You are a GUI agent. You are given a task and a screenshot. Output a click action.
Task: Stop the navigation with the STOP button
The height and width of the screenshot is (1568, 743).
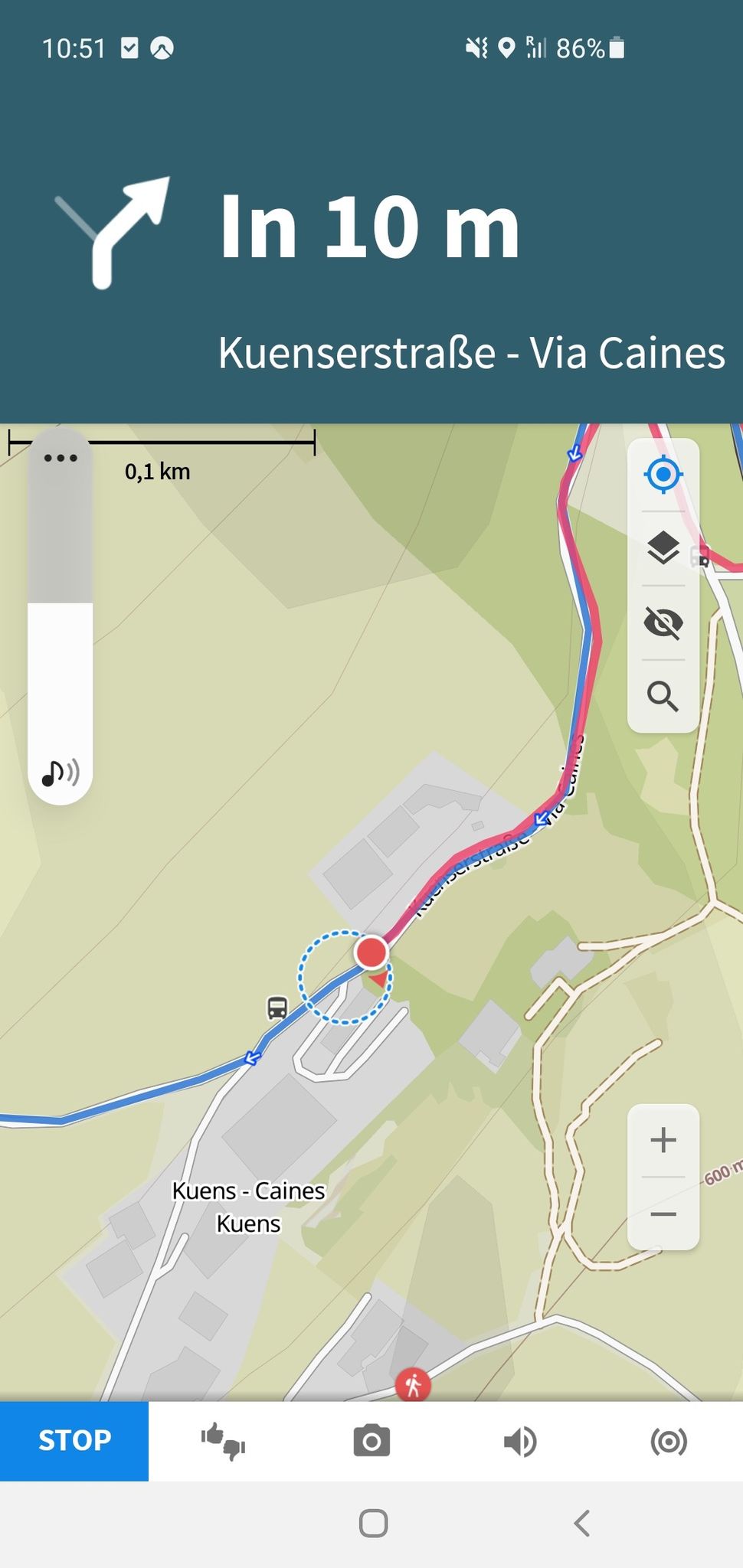(74, 1441)
